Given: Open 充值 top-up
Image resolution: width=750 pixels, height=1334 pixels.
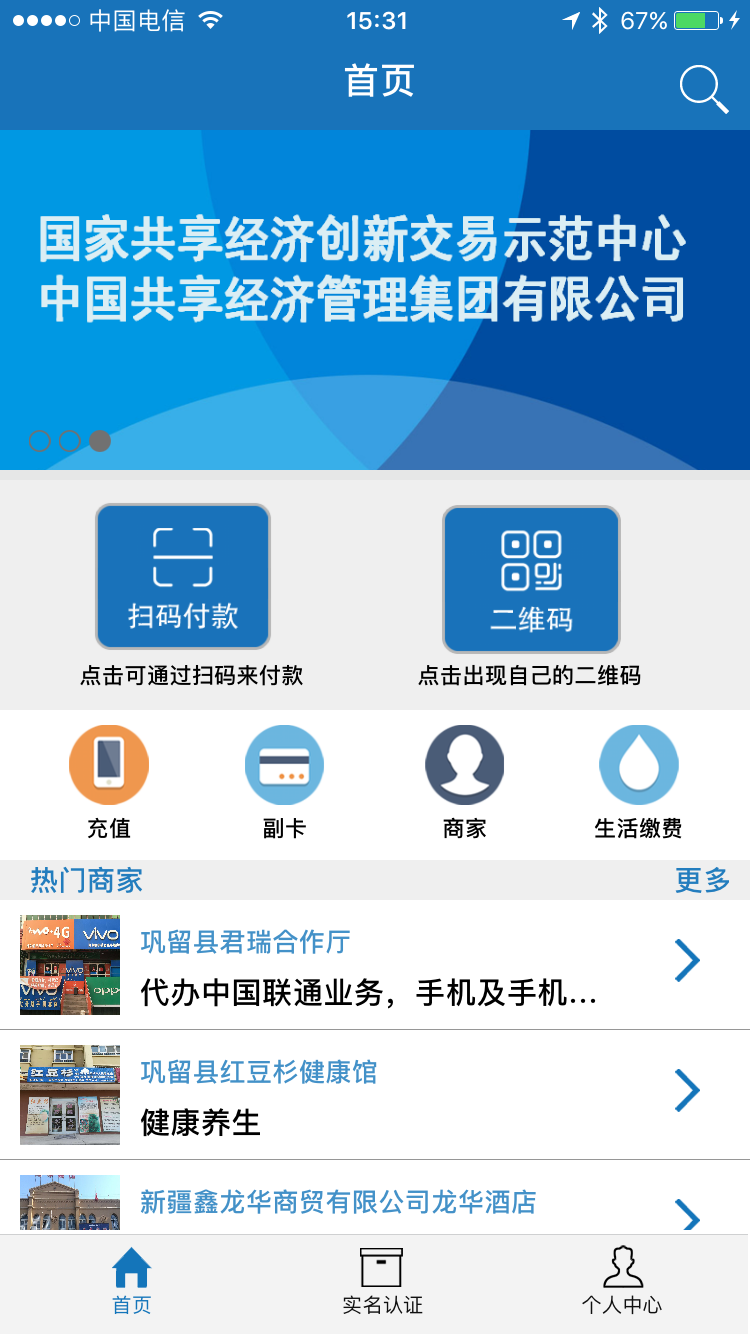Looking at the screenshot, I should 109,767.
